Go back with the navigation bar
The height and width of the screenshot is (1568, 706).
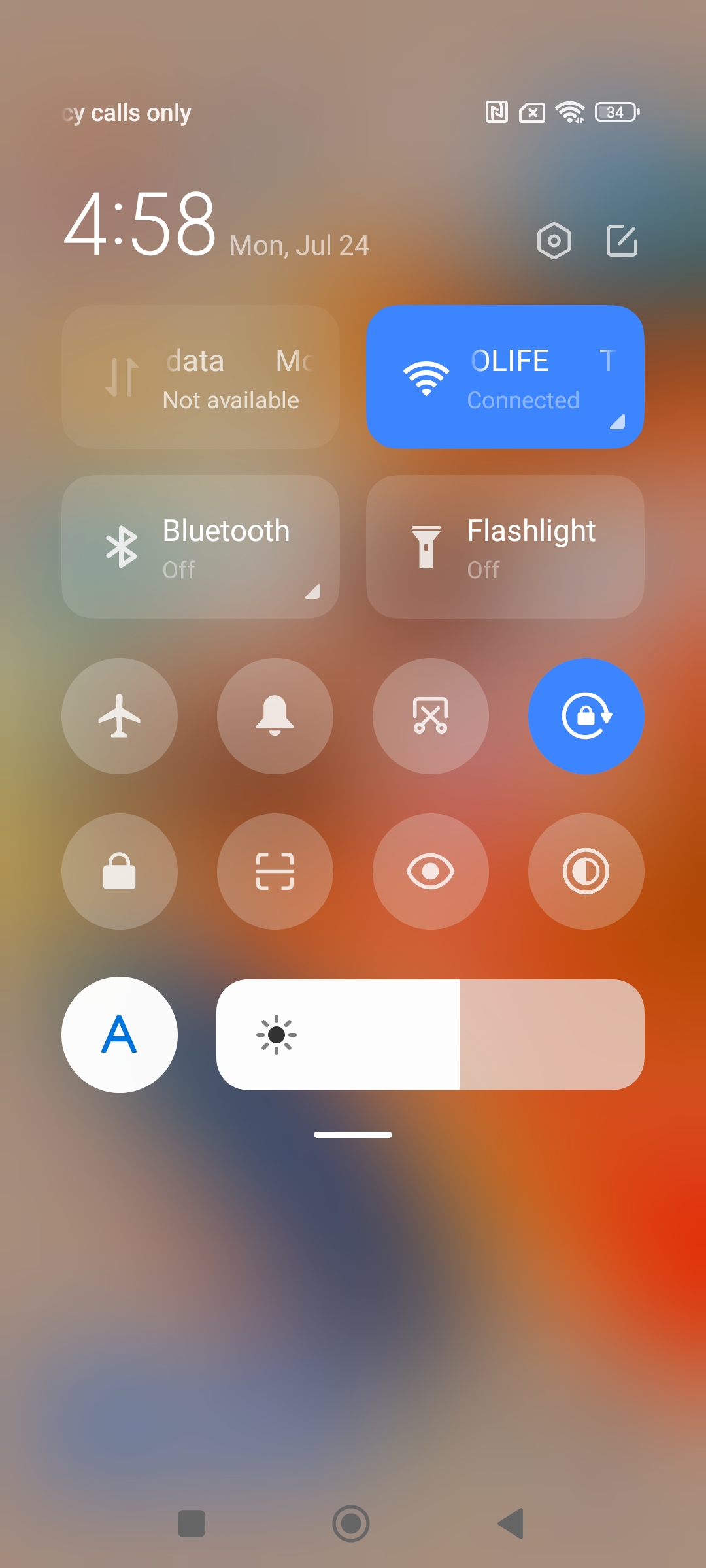point(511,1524)
